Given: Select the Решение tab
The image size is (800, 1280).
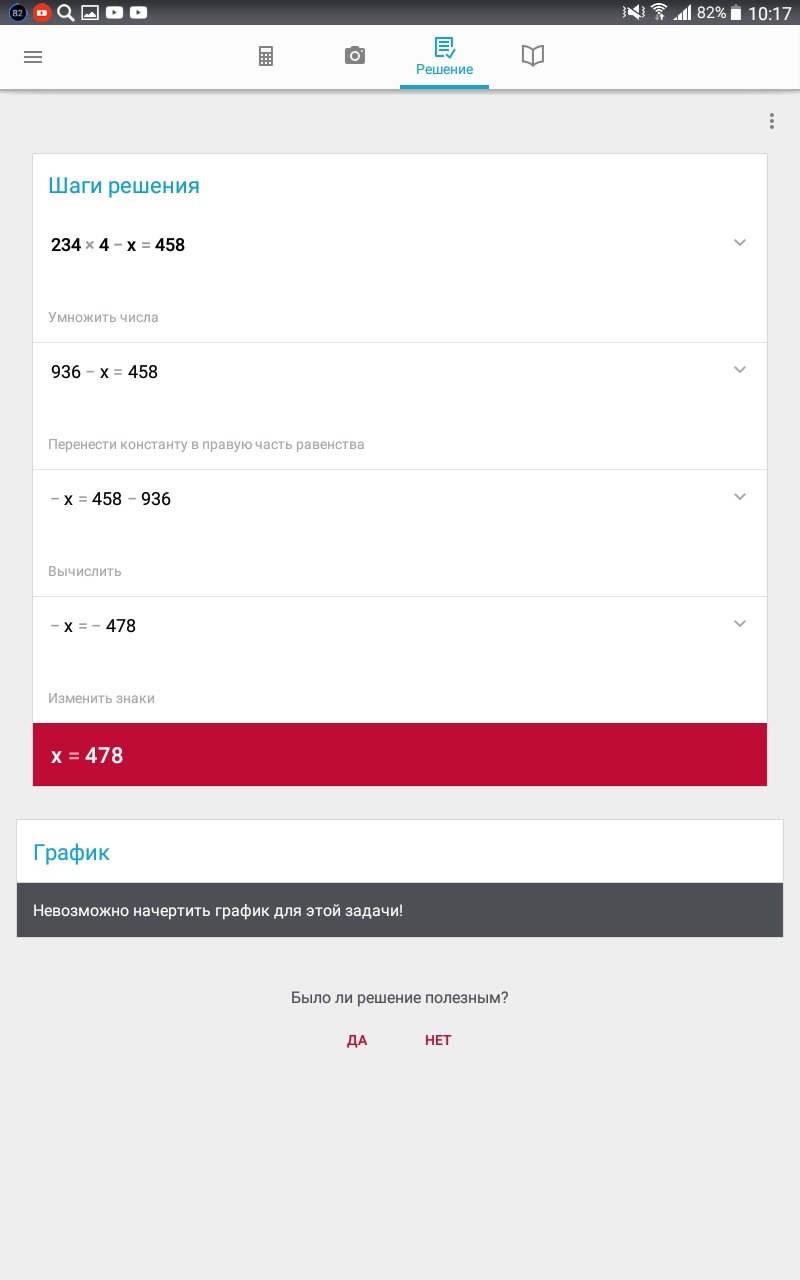Looking at the screenshot, I should (x=445, y=57).
